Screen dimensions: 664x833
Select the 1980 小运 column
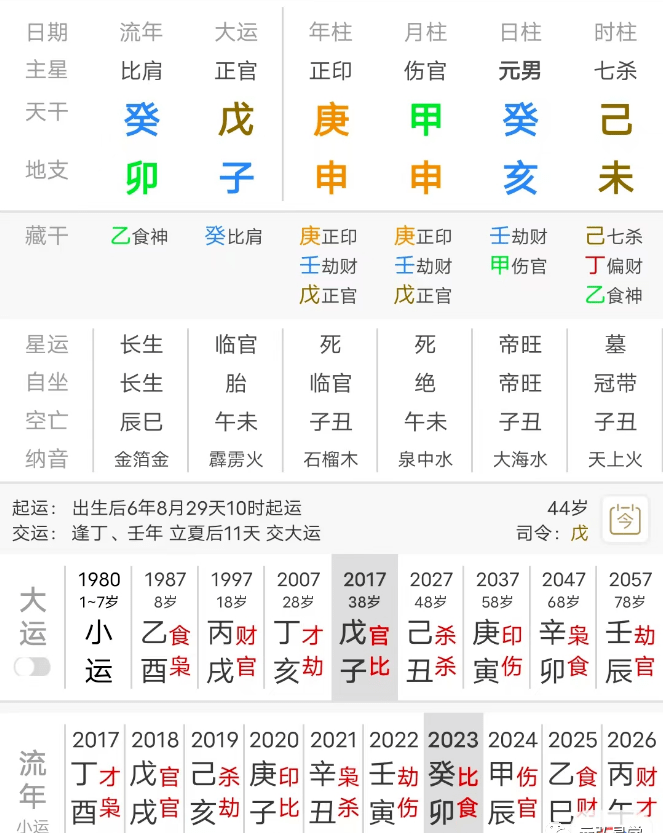[x=99, y=627]
